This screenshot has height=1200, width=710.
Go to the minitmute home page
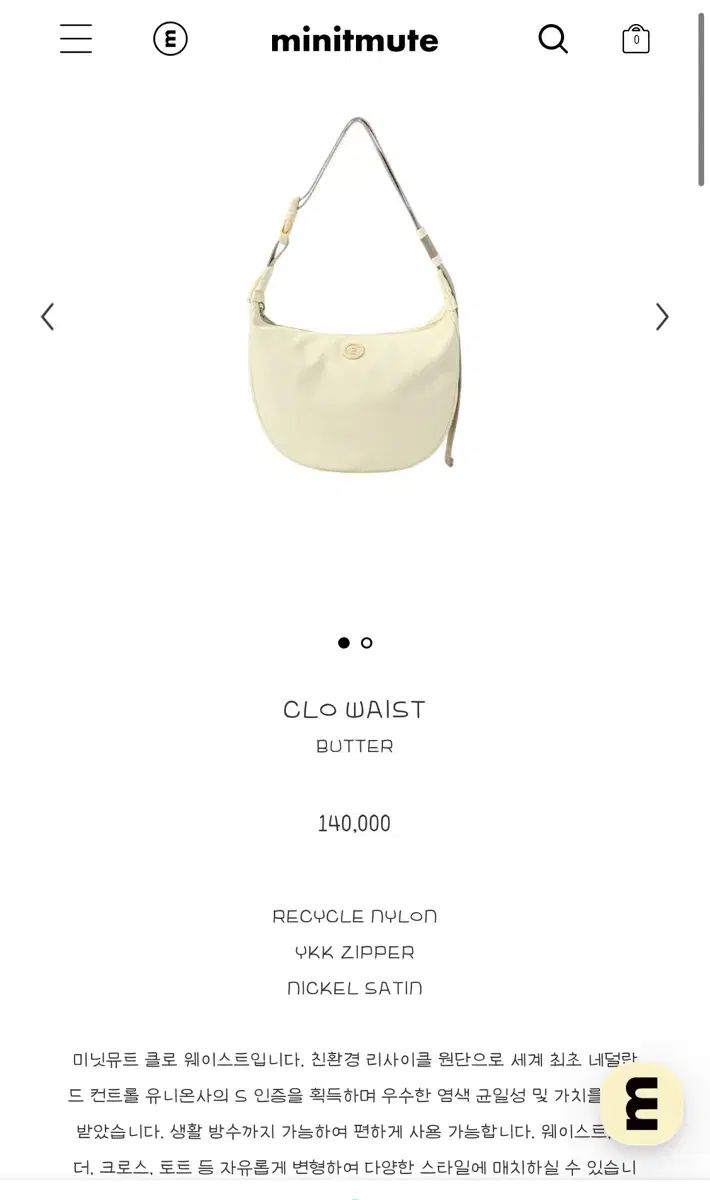coord(354,40)
